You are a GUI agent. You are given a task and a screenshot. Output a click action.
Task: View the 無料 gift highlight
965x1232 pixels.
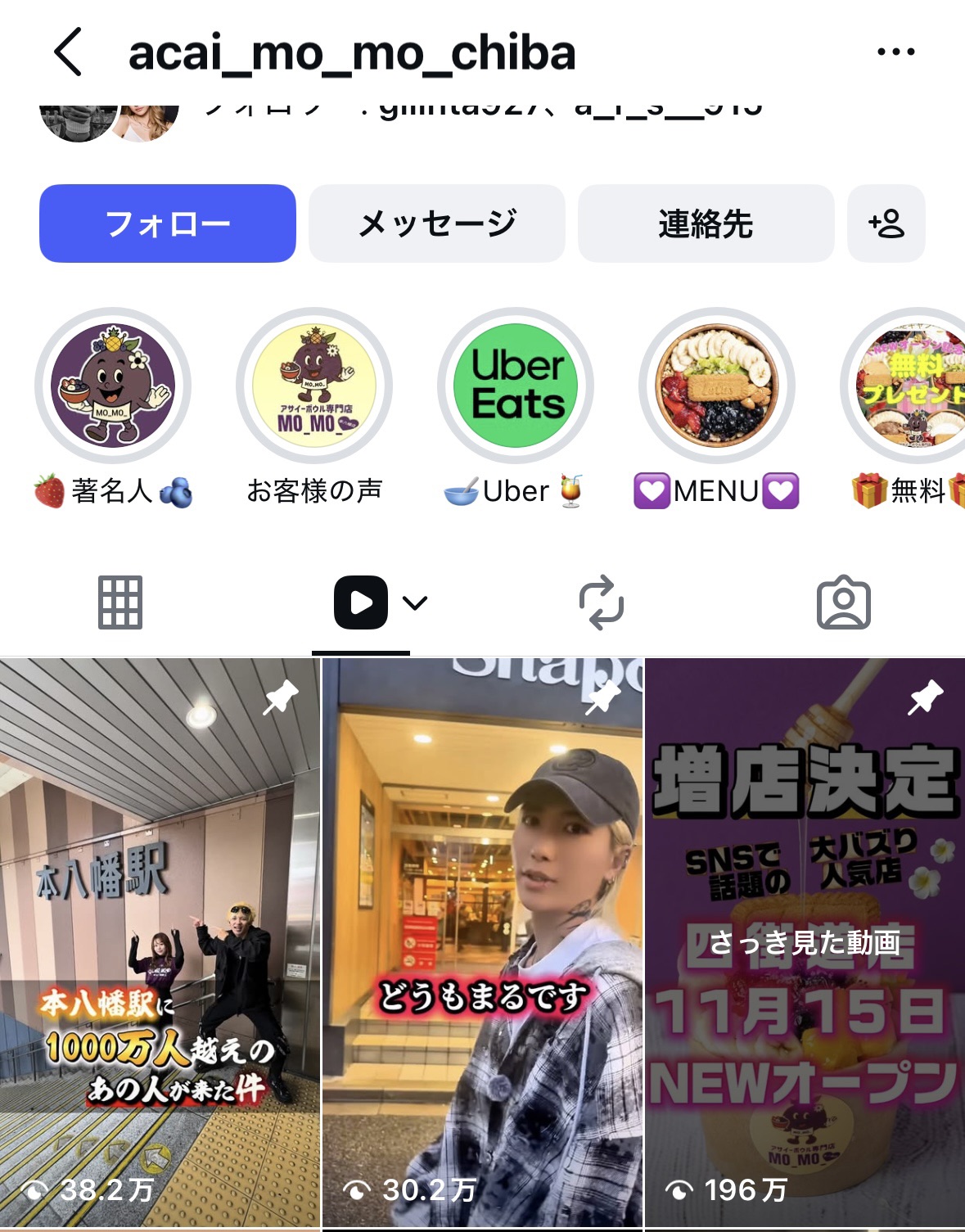tap(909, 385)
